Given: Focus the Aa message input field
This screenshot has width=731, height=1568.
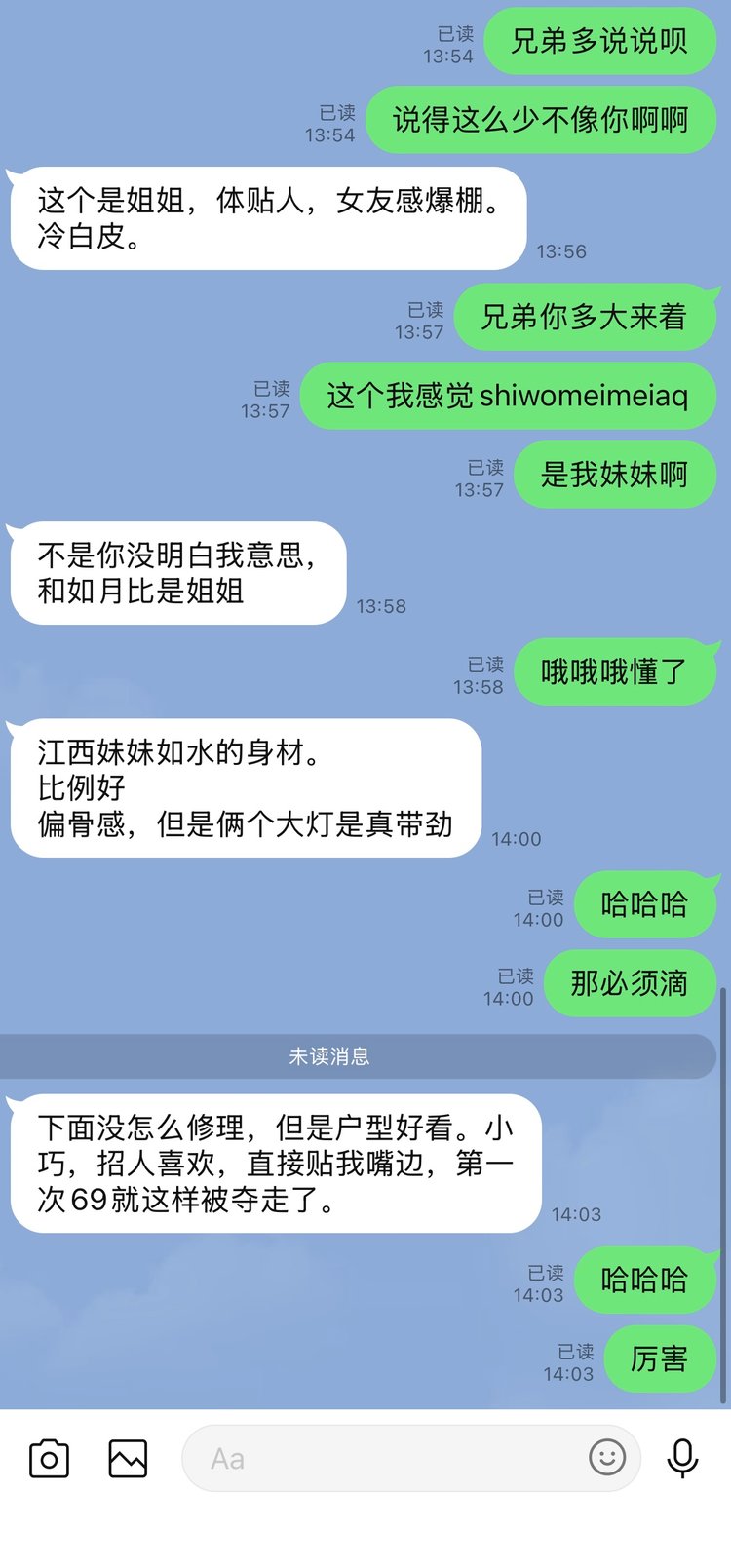Looking at the screenshot, I should tap(380, 1458).
